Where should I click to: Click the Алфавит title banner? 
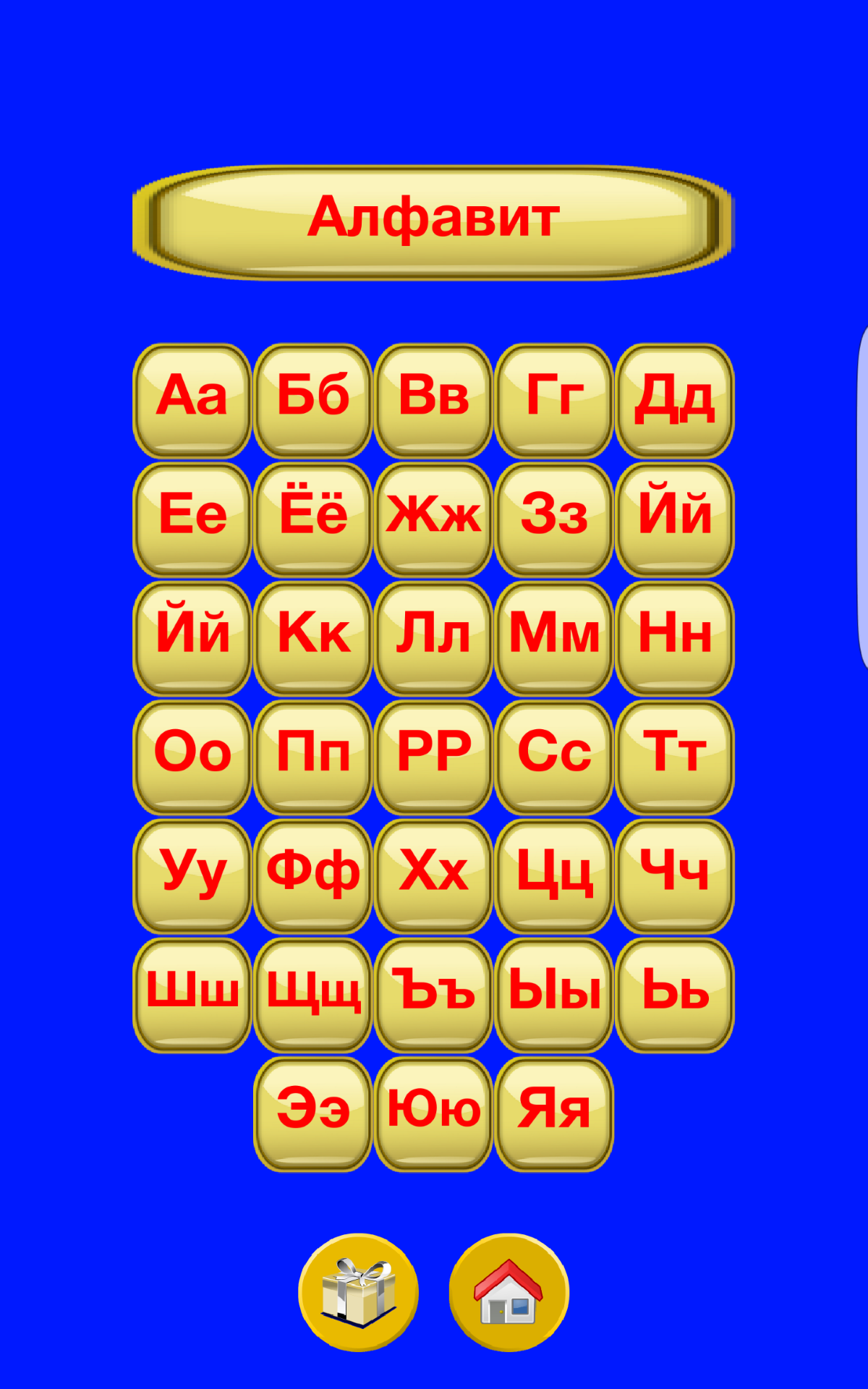434,217
